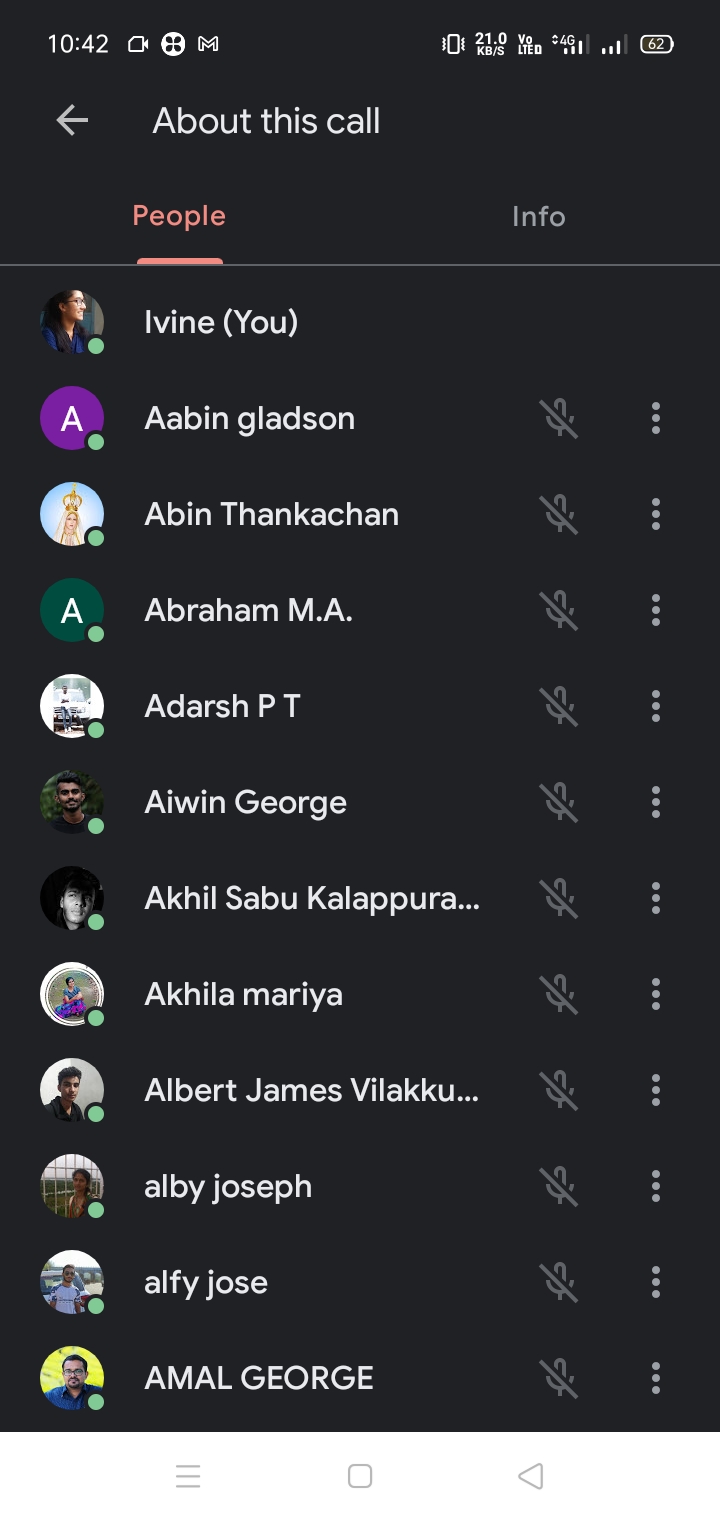Viewport: 720px width, 1520px height.
Task: Open more options for Adarsh P T
Action: 656,706
